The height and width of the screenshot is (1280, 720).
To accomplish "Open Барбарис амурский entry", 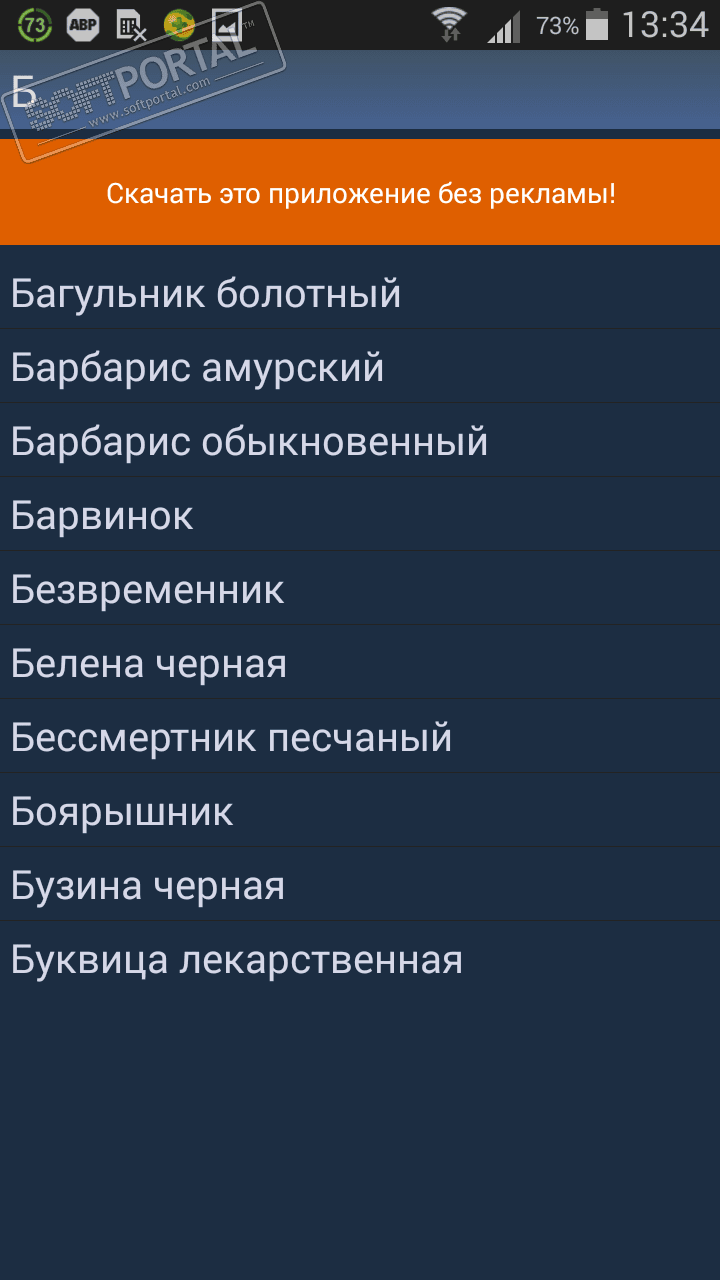I will 198,368.
